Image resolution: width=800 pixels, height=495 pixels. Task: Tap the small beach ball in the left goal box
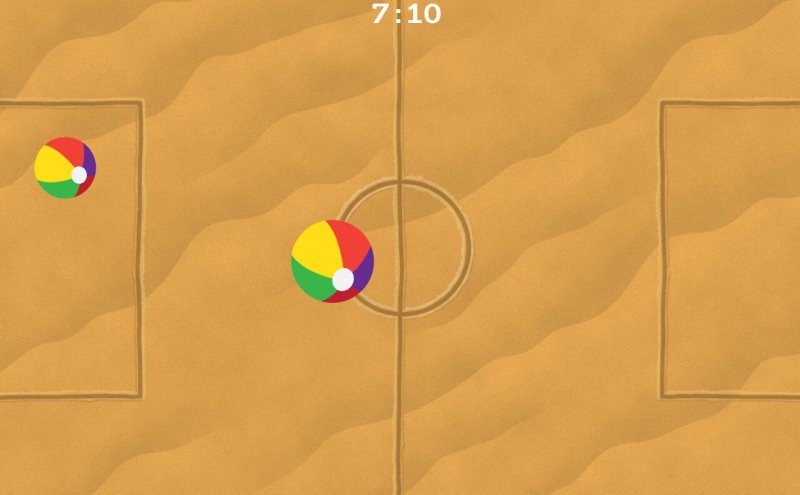pos(65,168)
